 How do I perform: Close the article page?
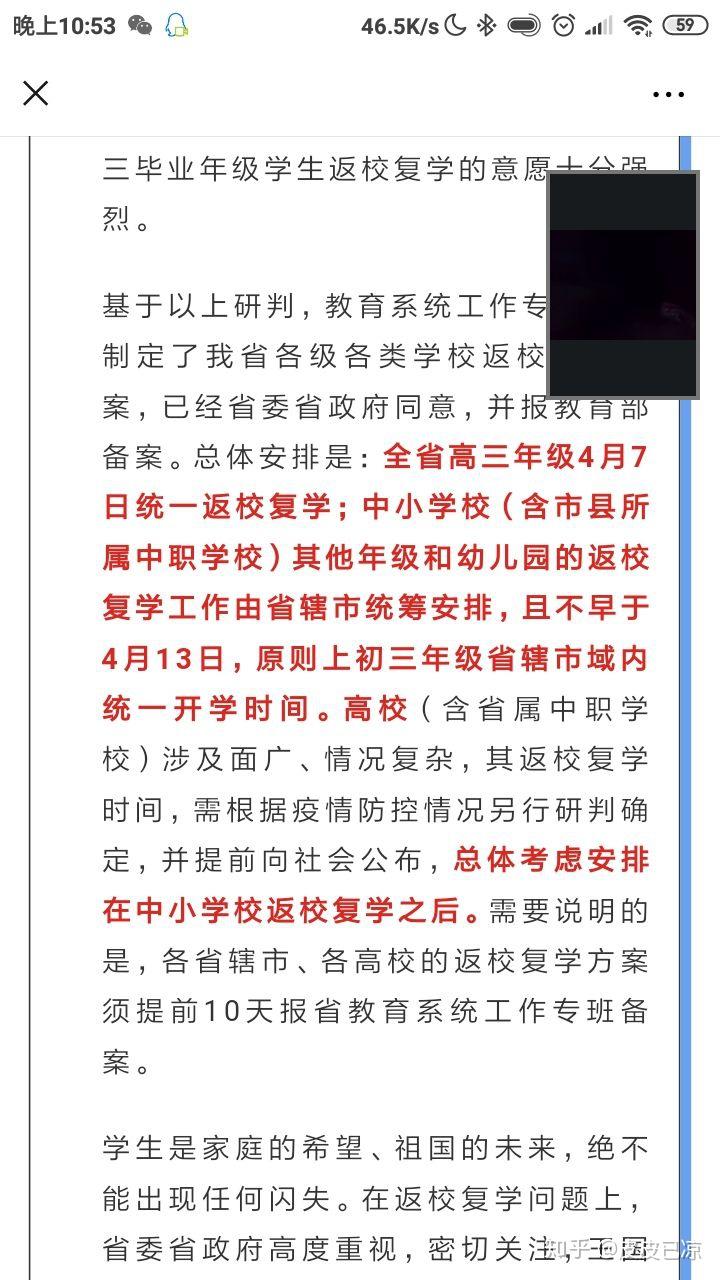tap(36, 94)
